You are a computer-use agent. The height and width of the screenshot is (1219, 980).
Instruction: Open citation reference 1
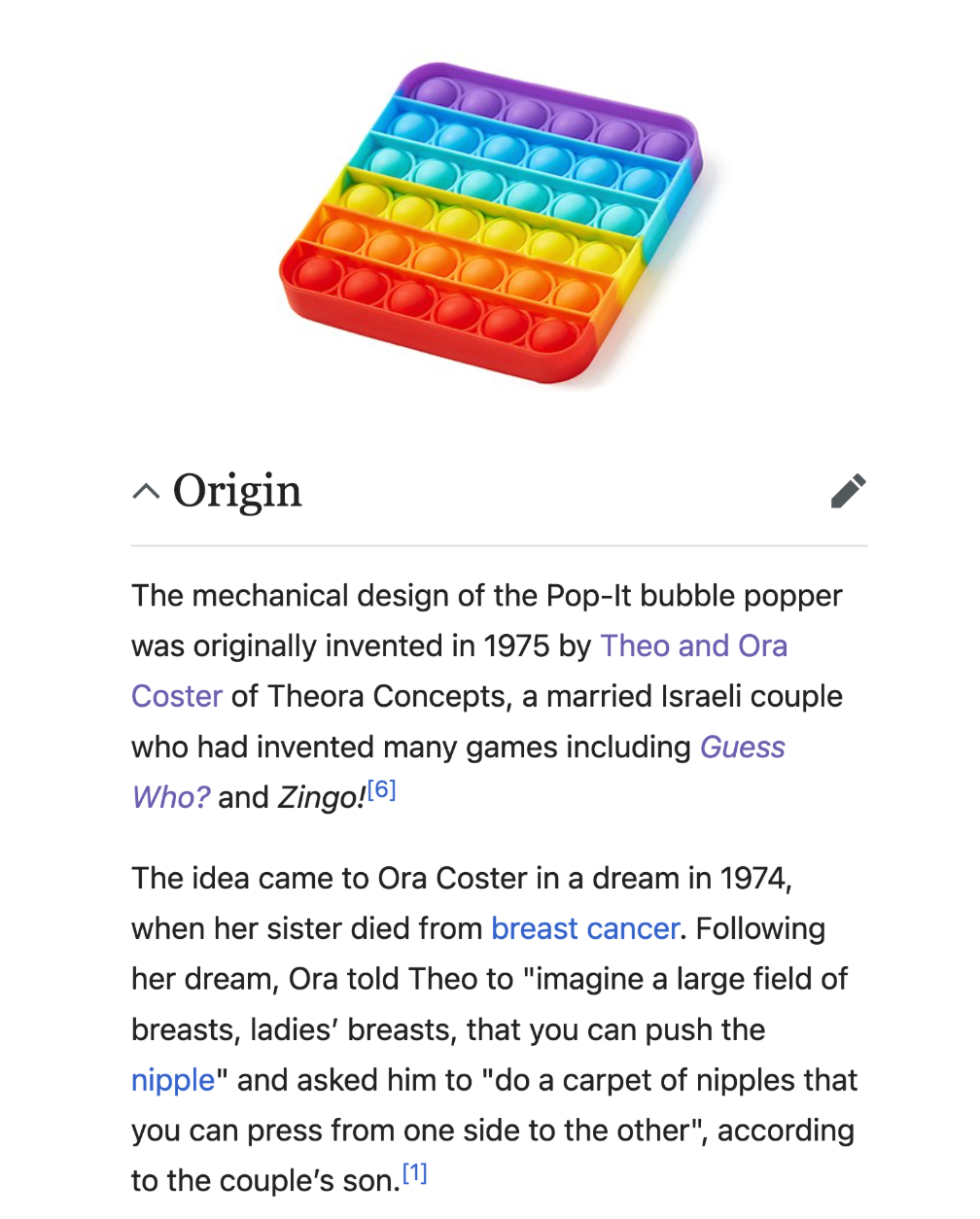pyautogui.click(x=415, y=1173)
